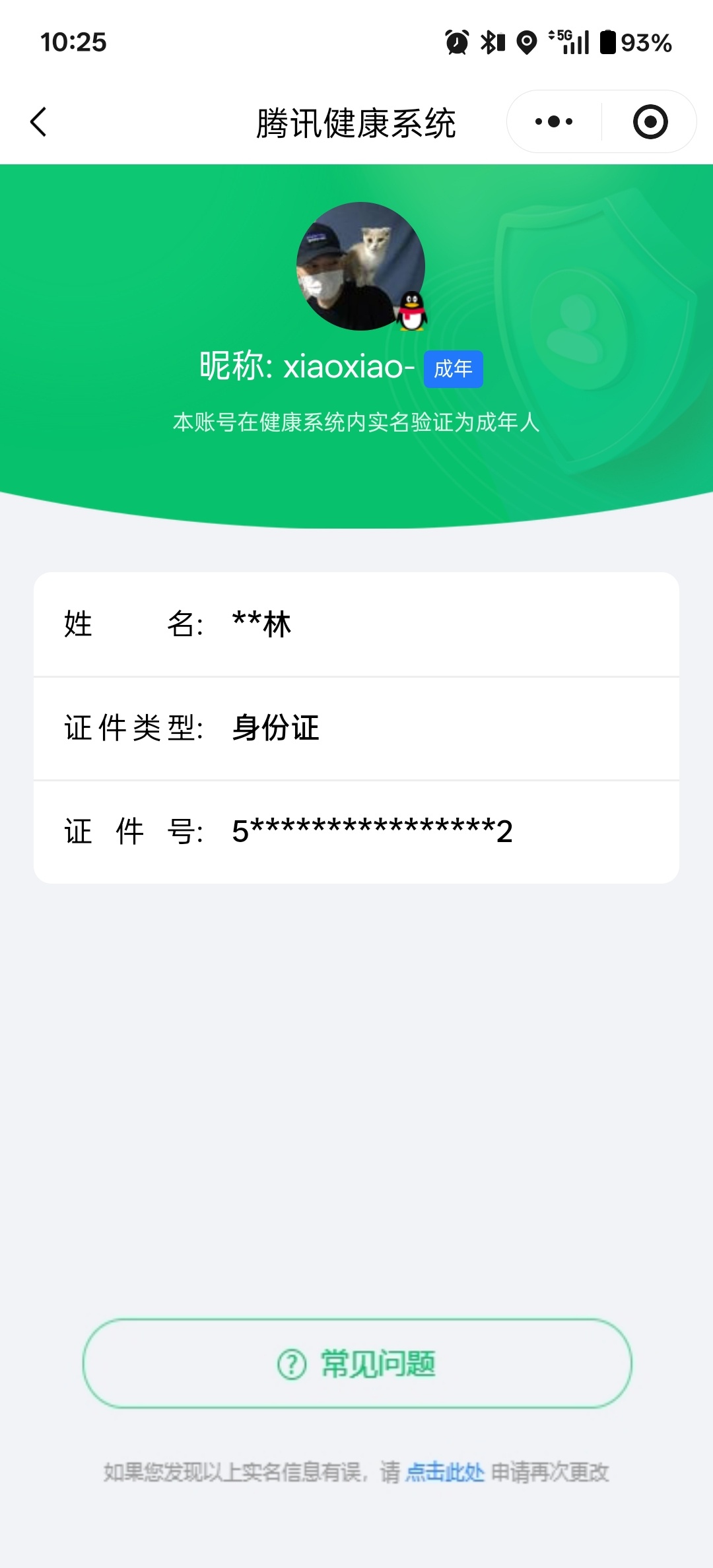Open the mini-program more options menu
This screenshot has height=1568, width=713.
coord(555,121)
